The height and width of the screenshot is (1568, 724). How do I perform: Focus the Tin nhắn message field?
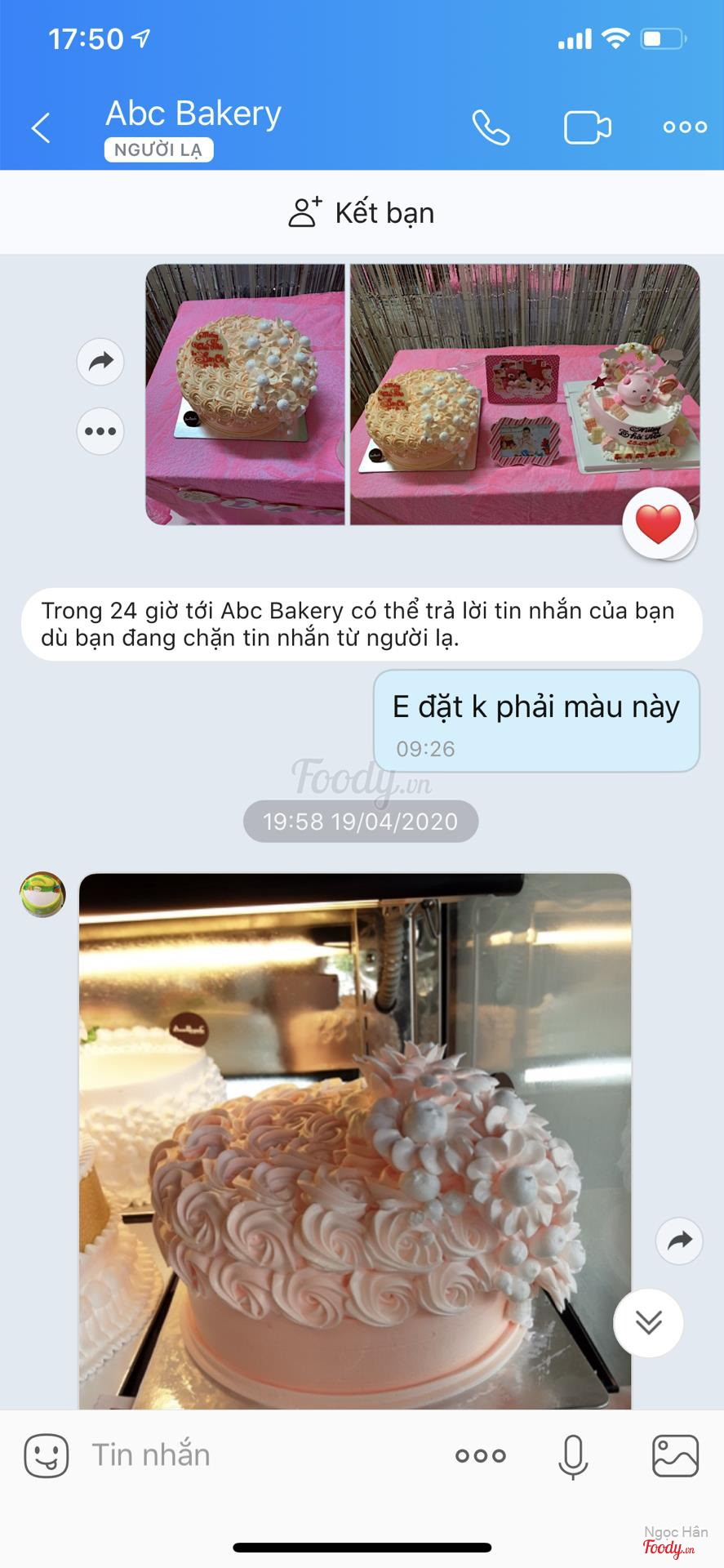[x=261, y=1455]
